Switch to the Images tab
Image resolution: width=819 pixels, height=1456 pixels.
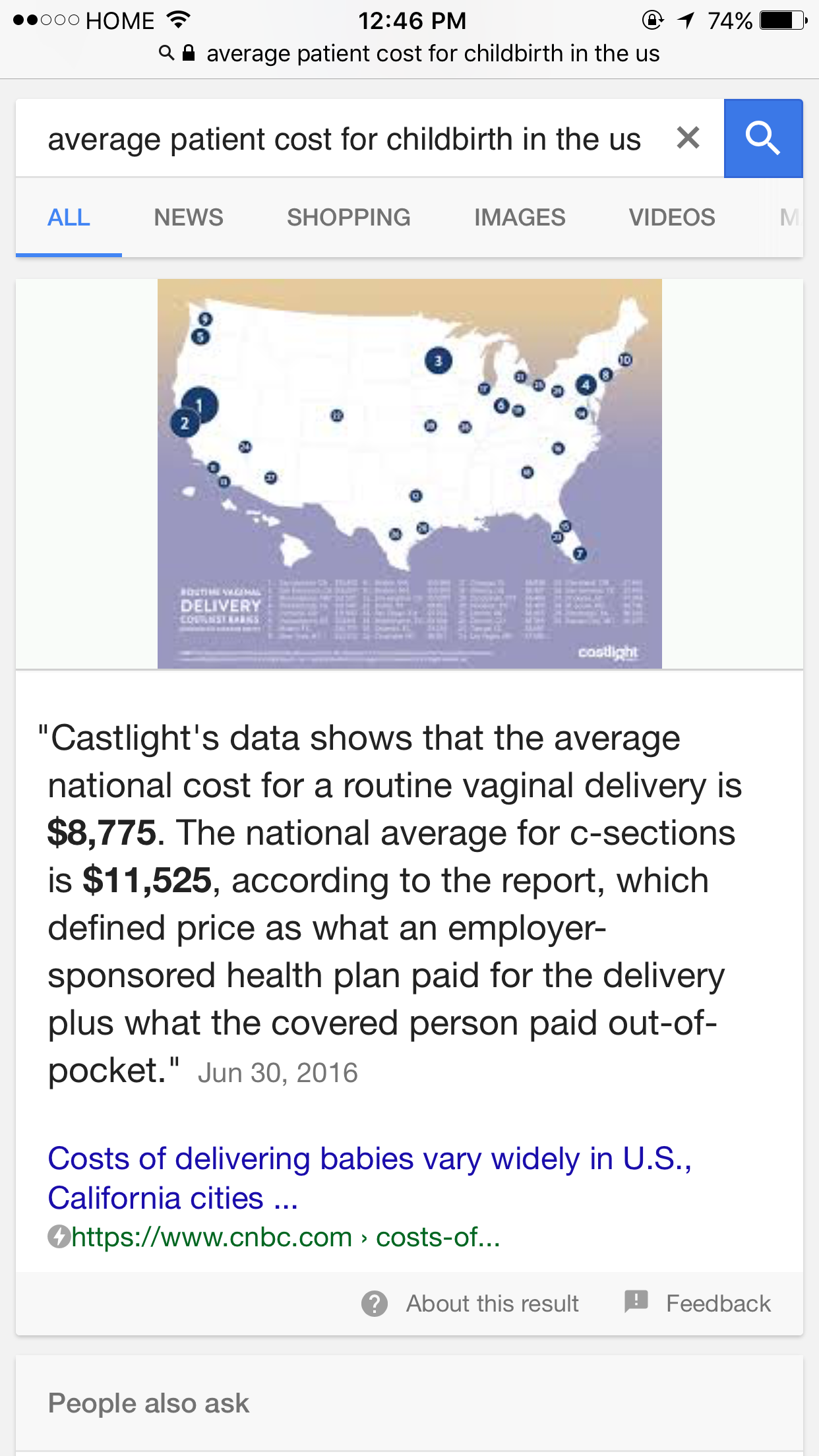(x=519, y=218)
